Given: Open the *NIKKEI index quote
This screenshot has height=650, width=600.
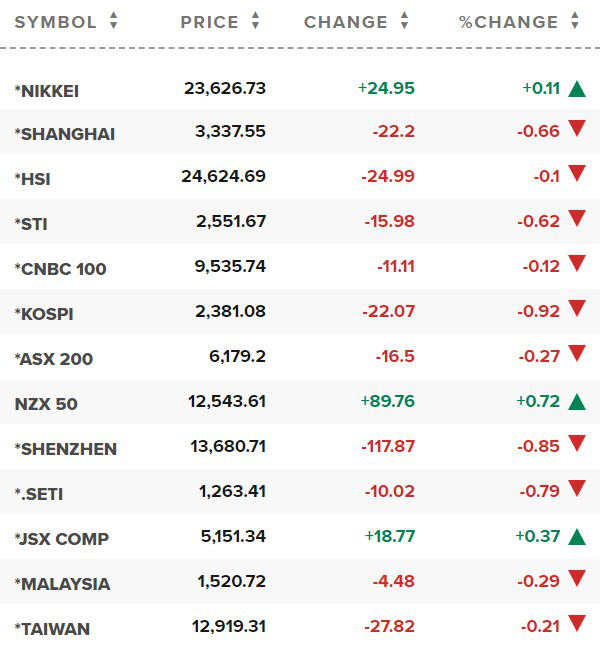Looking at the screenshot, I should pyautogui.click(x=47, y=91).
